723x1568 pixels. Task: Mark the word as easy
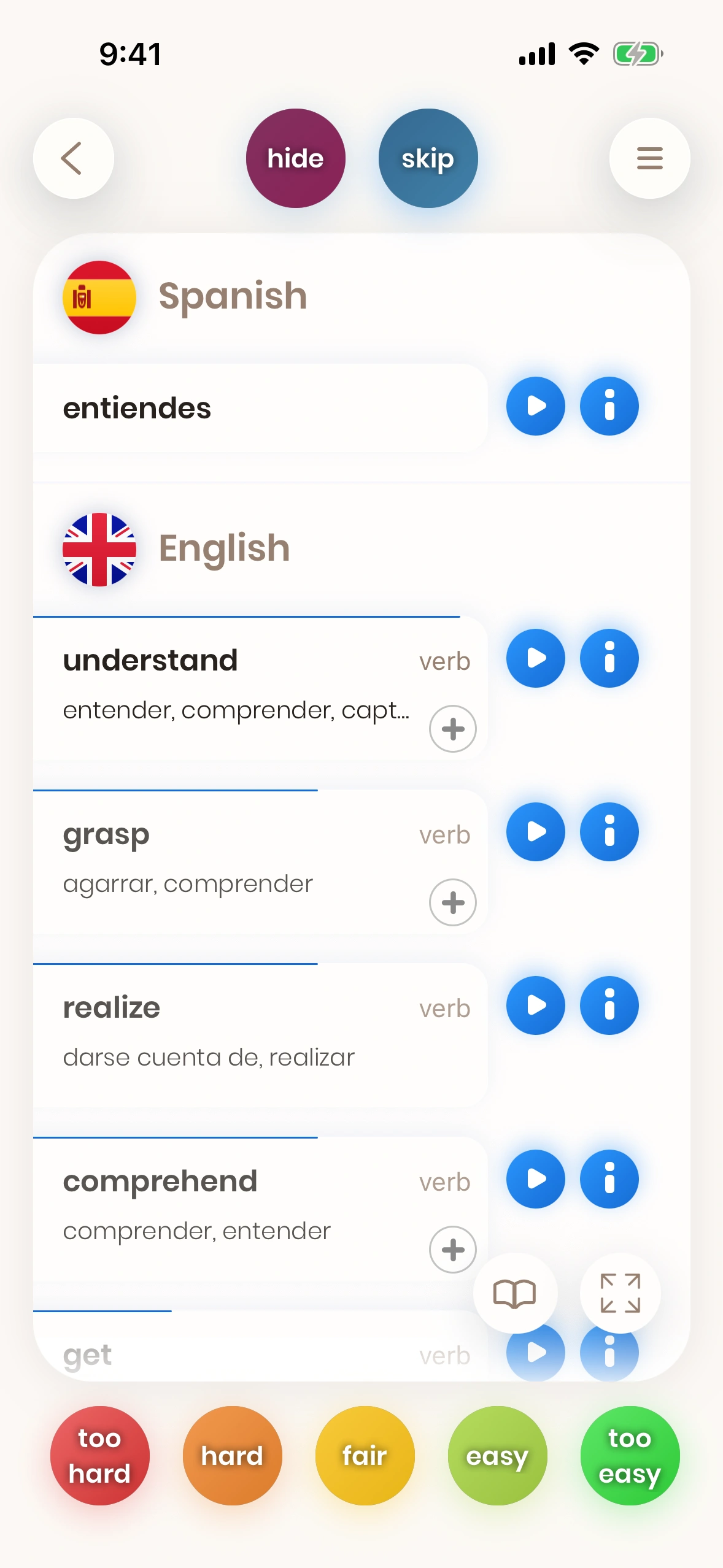pyautogui.click(x=497, y=1456)
